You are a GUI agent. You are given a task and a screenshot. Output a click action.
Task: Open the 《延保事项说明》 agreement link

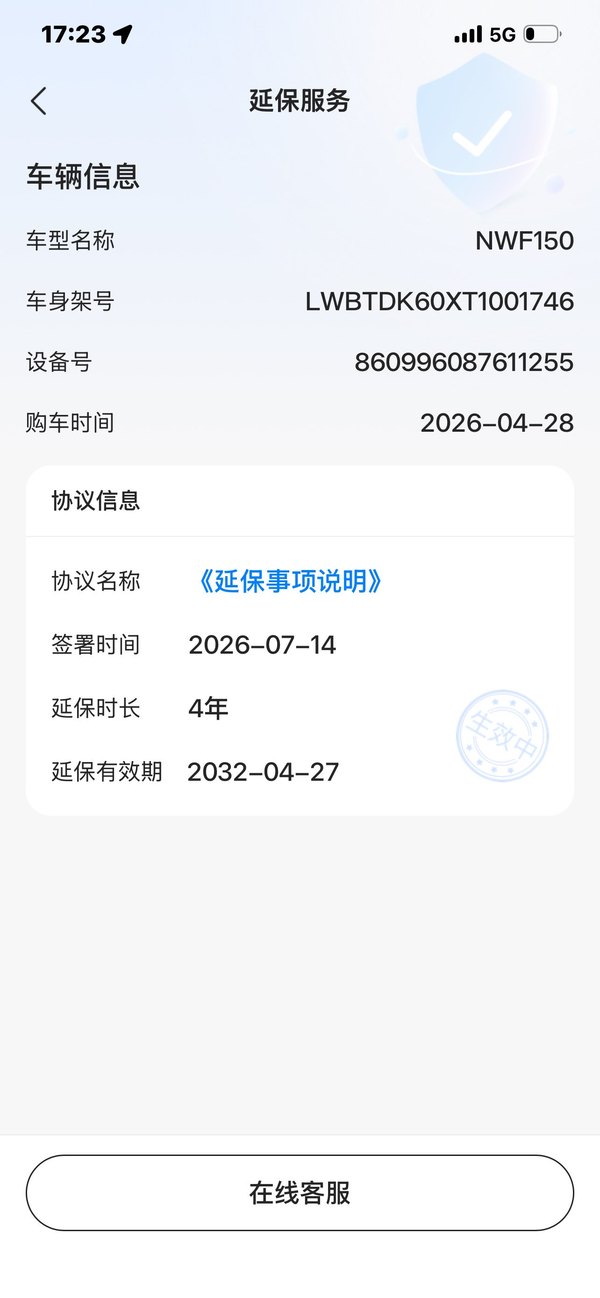[290, 581]
